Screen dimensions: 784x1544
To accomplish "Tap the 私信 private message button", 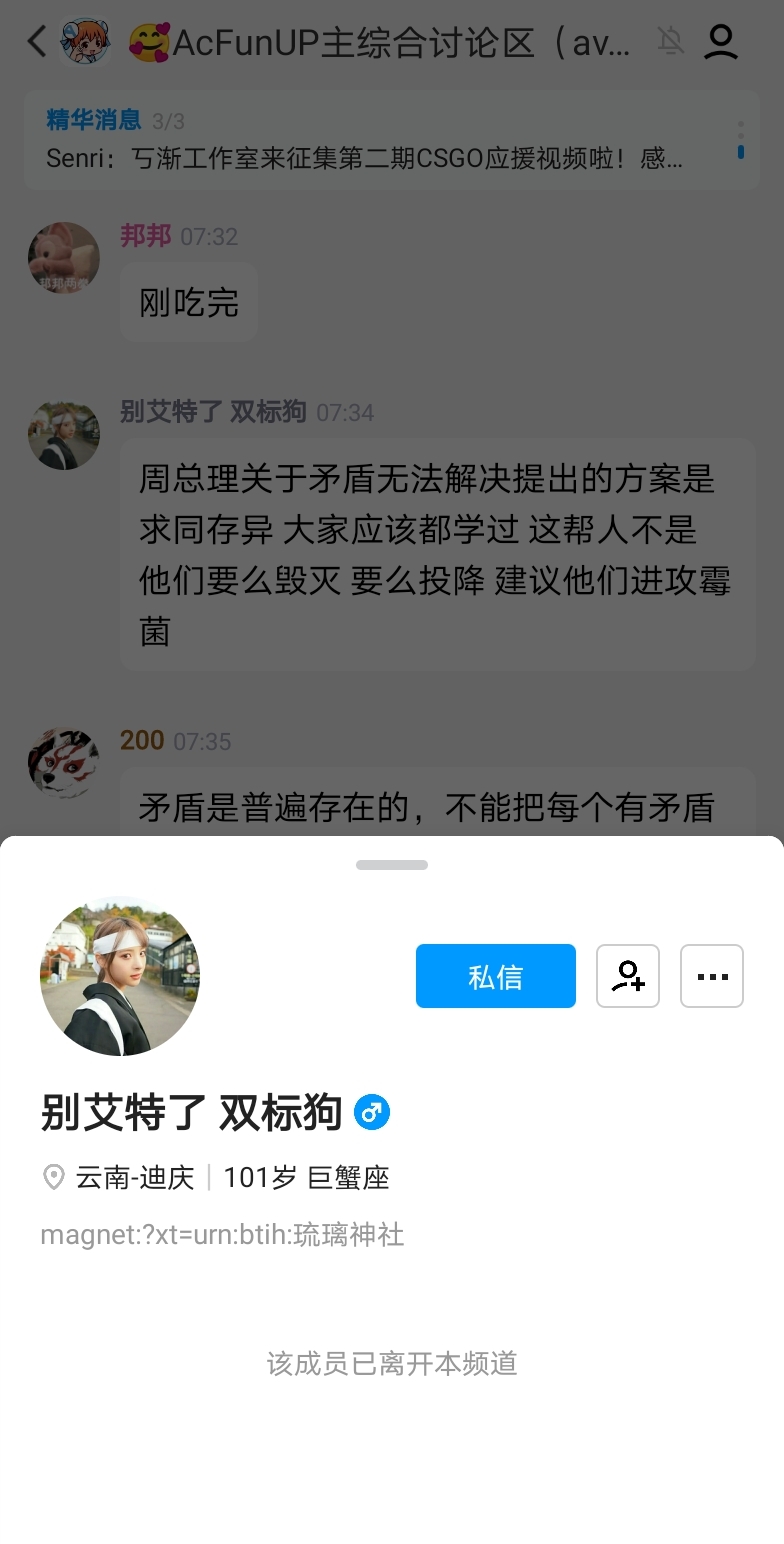I will point(495,976).
